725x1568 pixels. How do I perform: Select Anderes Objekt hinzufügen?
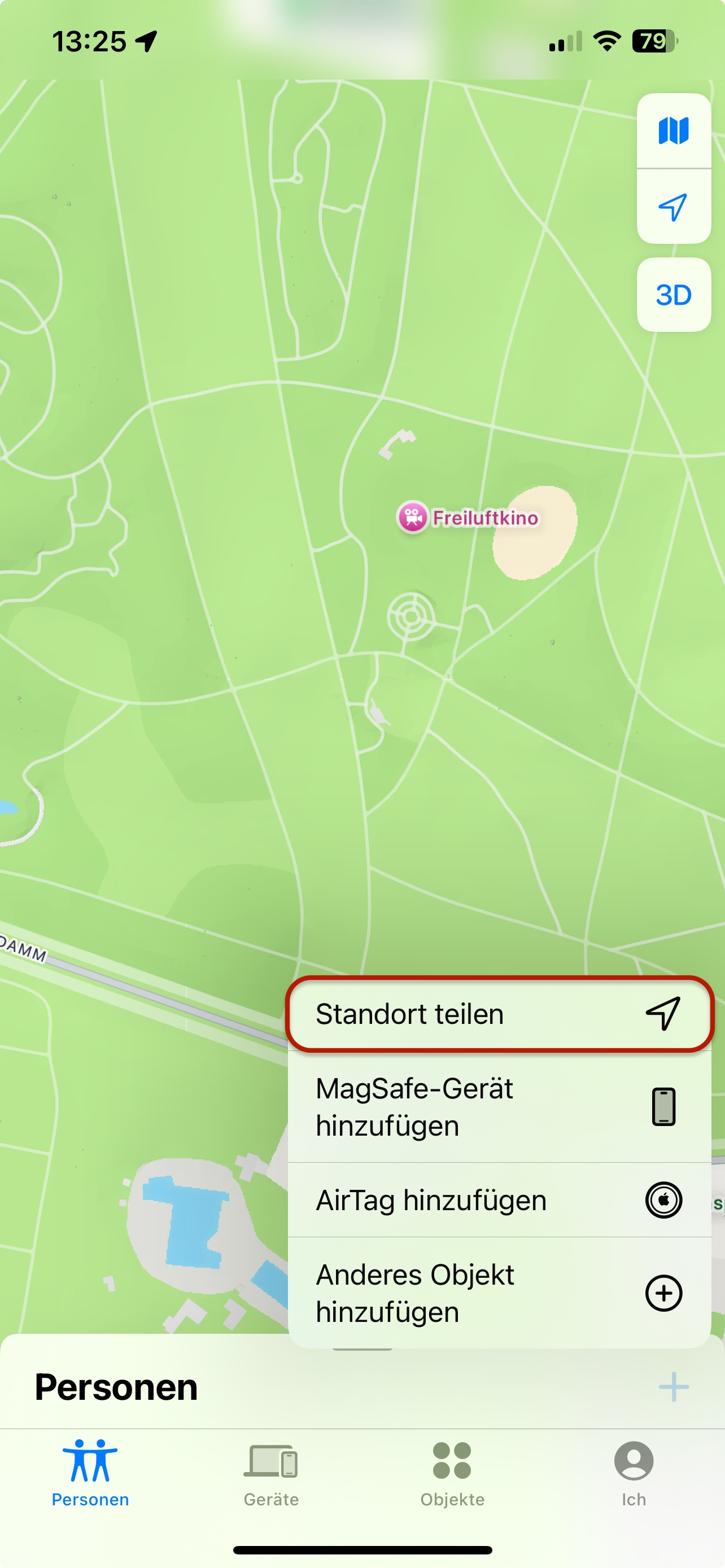[499, 1293]
